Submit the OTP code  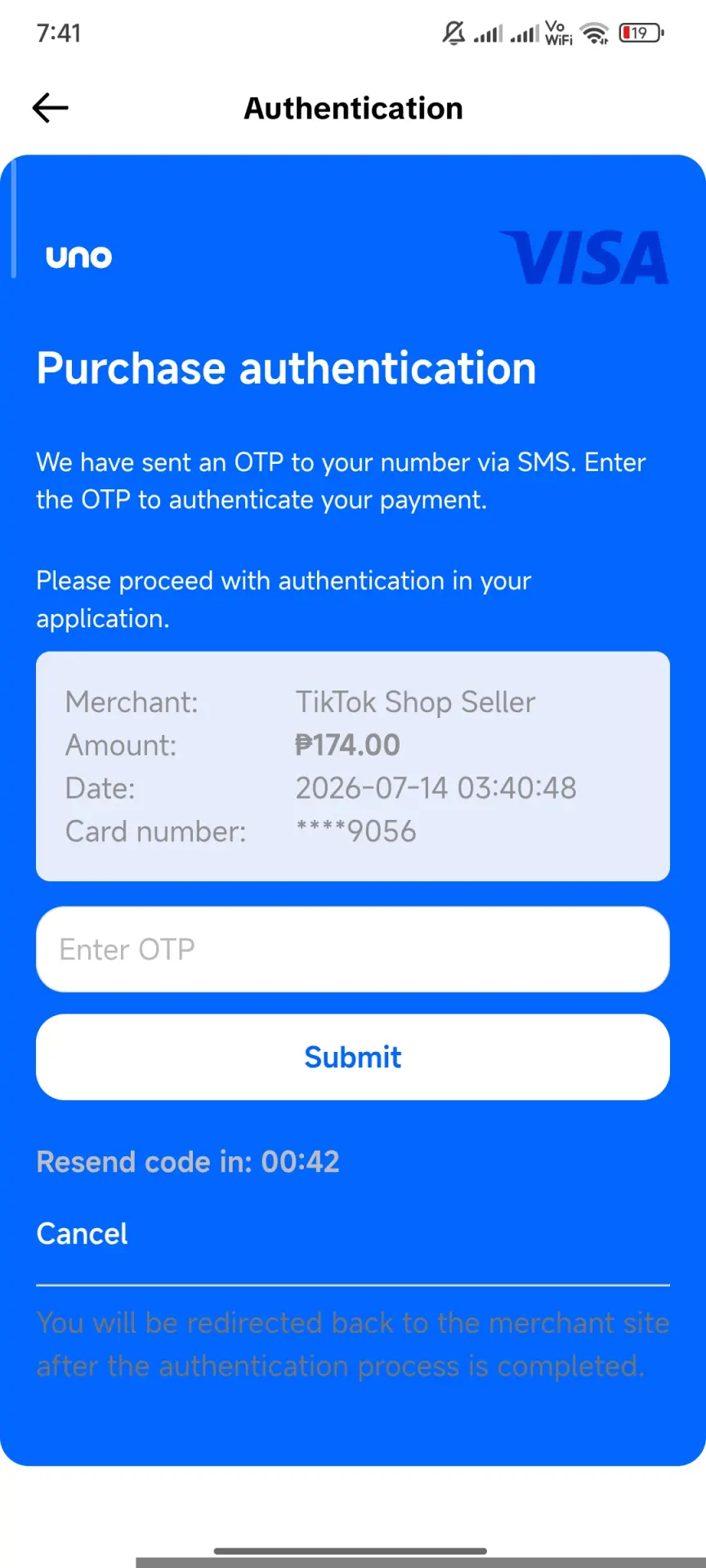[x=353, y=1057]
